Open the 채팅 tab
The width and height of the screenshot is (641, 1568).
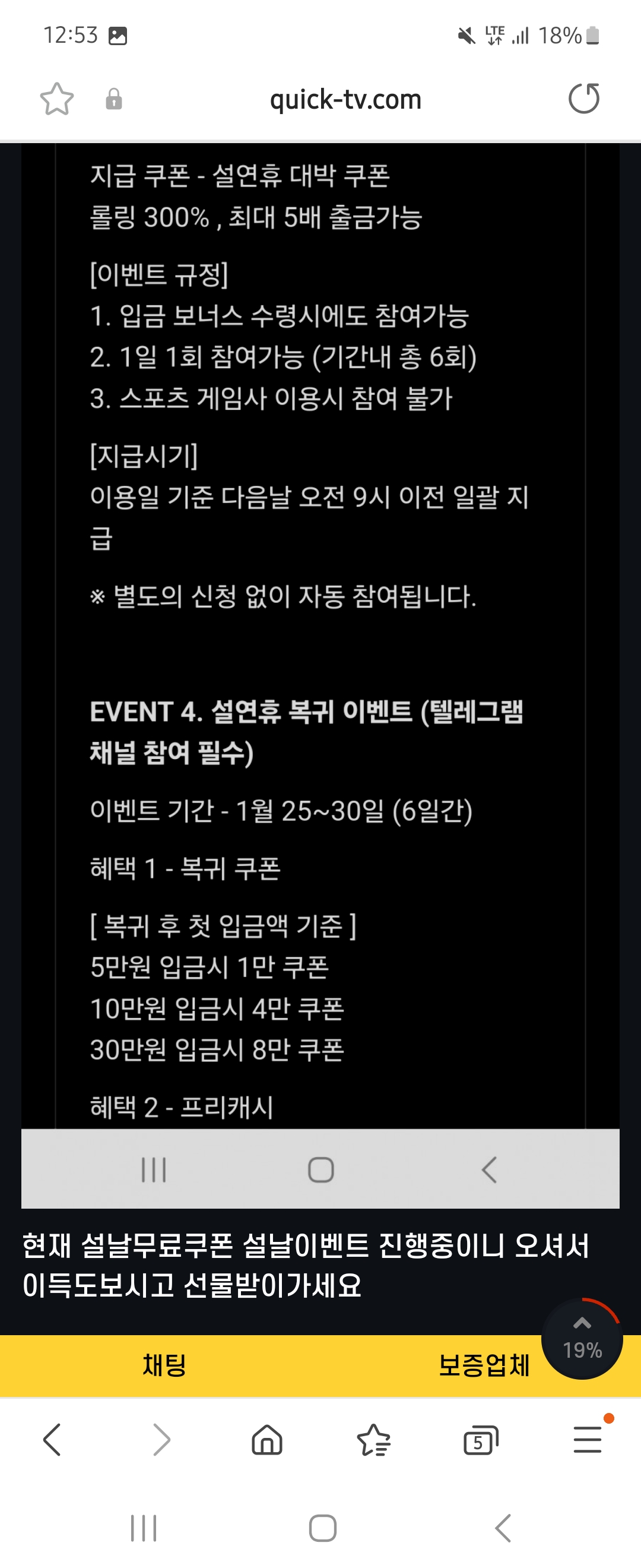pyautogui.click(x=164, y=1365)
